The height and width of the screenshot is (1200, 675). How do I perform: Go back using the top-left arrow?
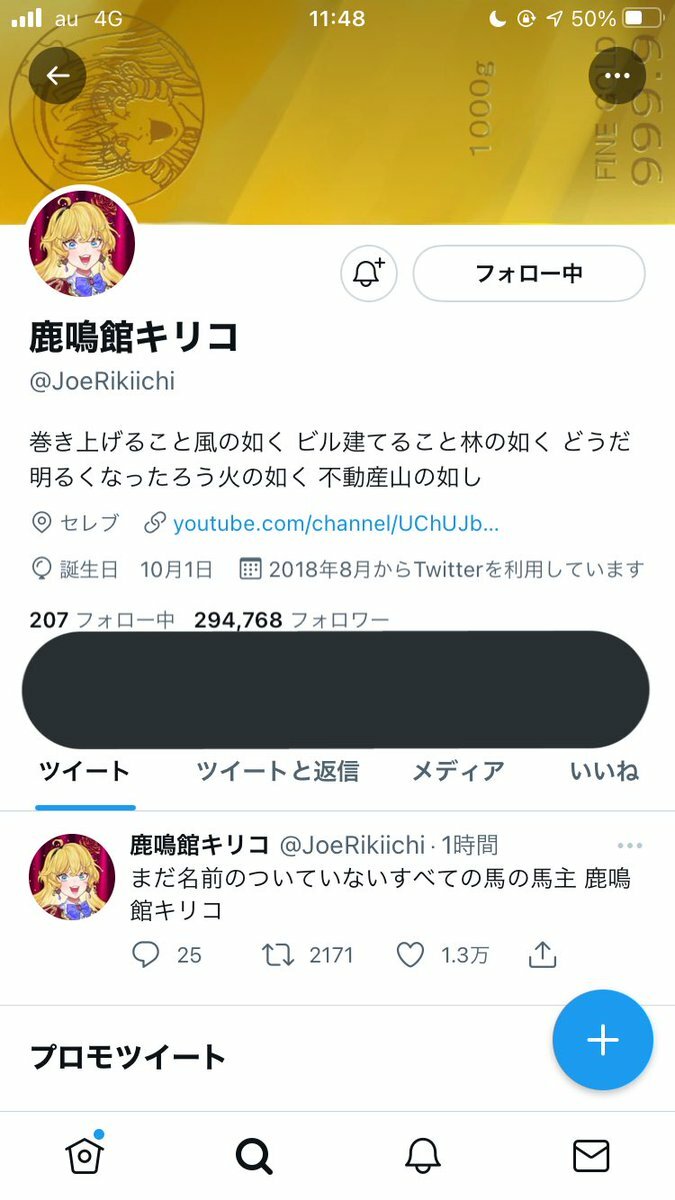57,75
